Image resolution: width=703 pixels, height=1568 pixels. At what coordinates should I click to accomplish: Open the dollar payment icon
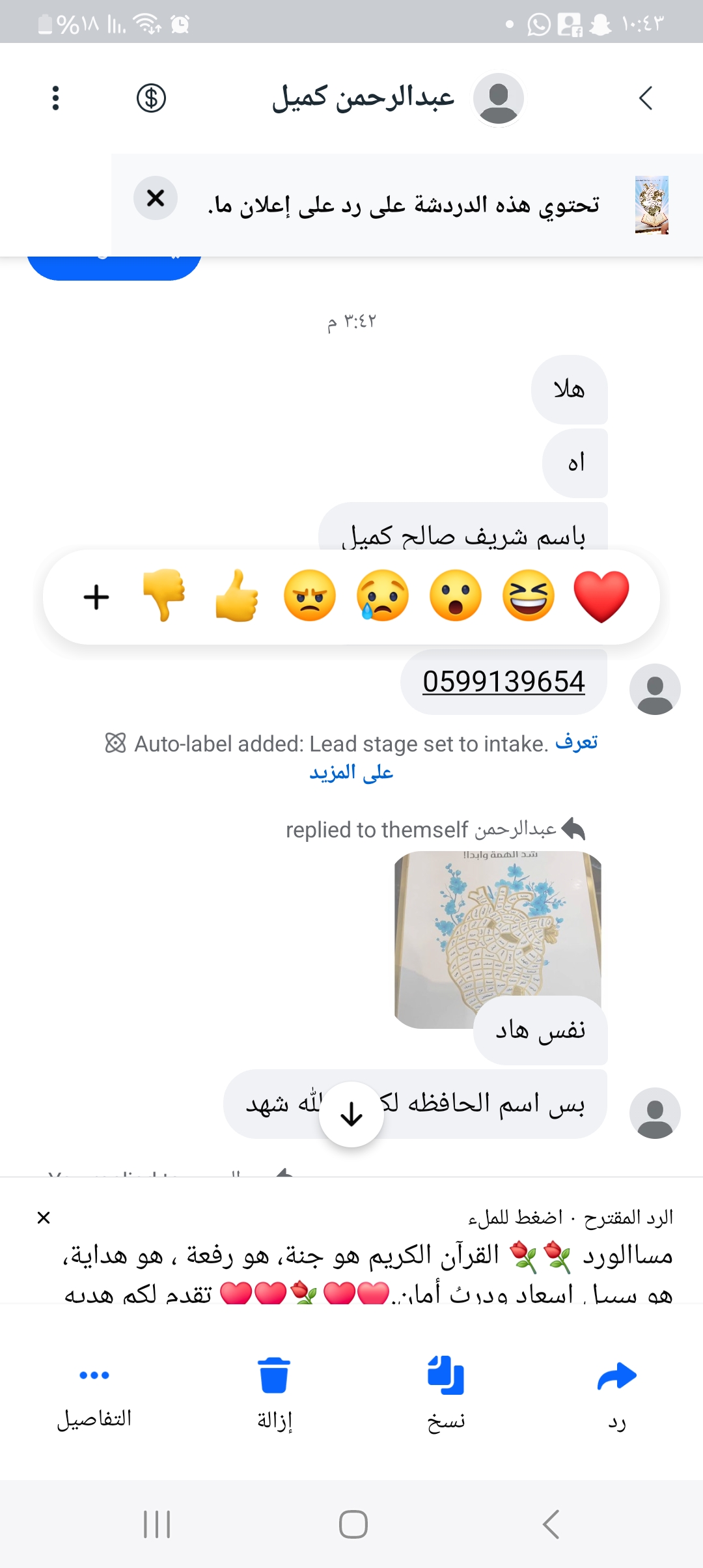[x=151, y=98]
